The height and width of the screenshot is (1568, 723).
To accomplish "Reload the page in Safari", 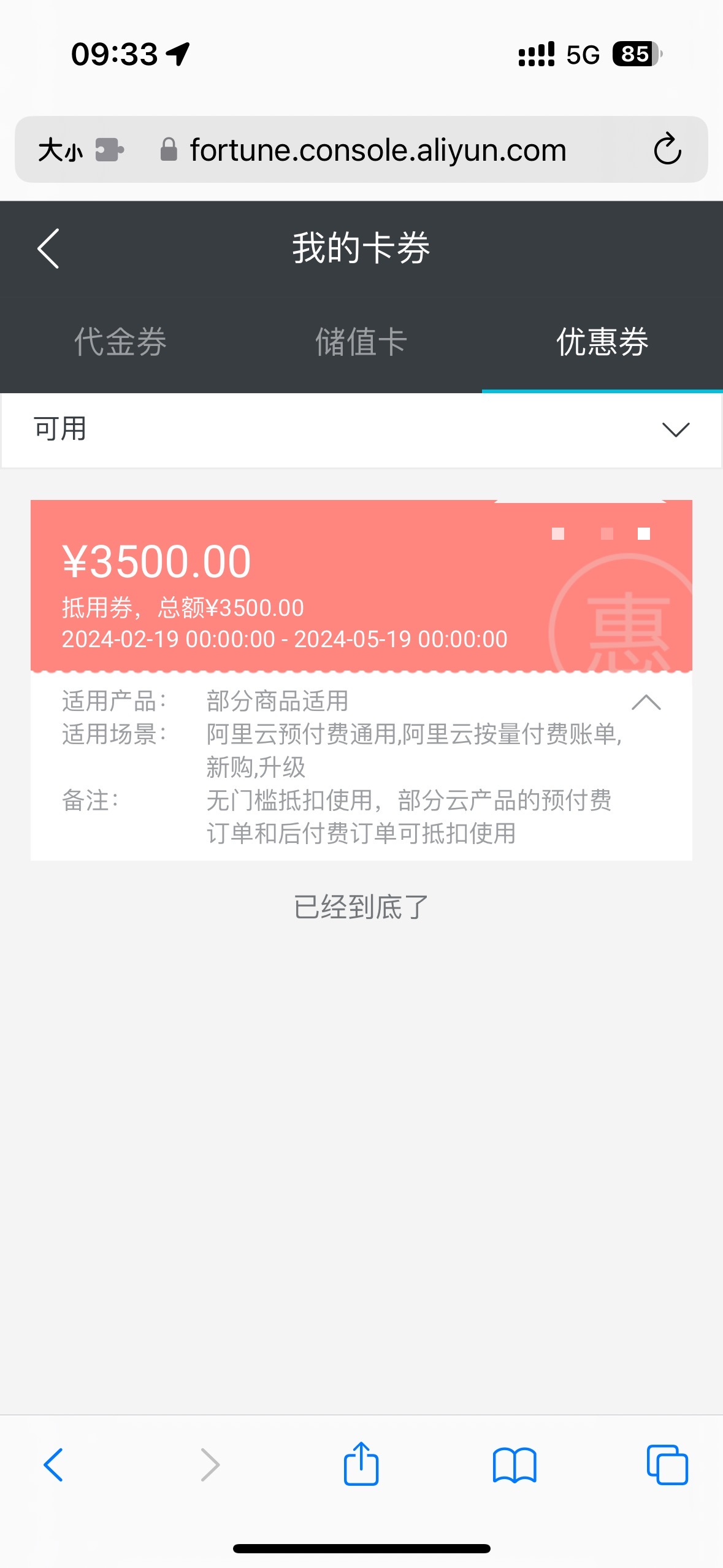I will coord(667,150).
